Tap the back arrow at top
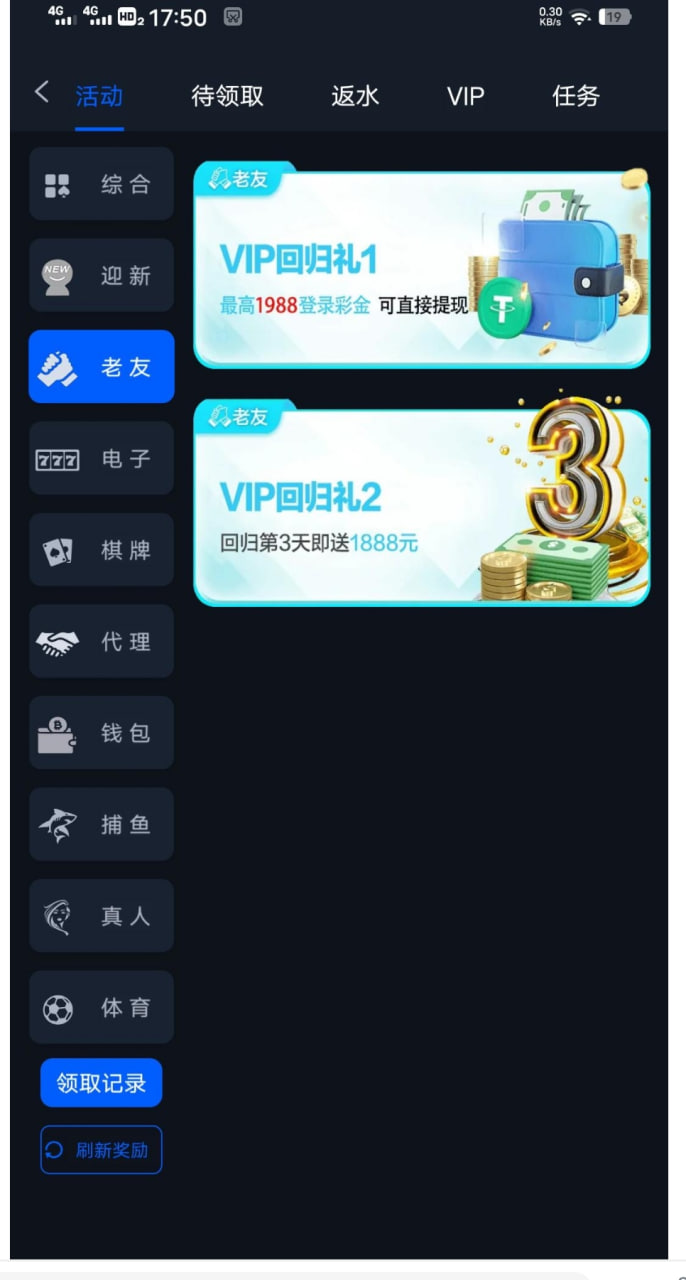Screen dimensions: 686x1280 tap(41, 93)
